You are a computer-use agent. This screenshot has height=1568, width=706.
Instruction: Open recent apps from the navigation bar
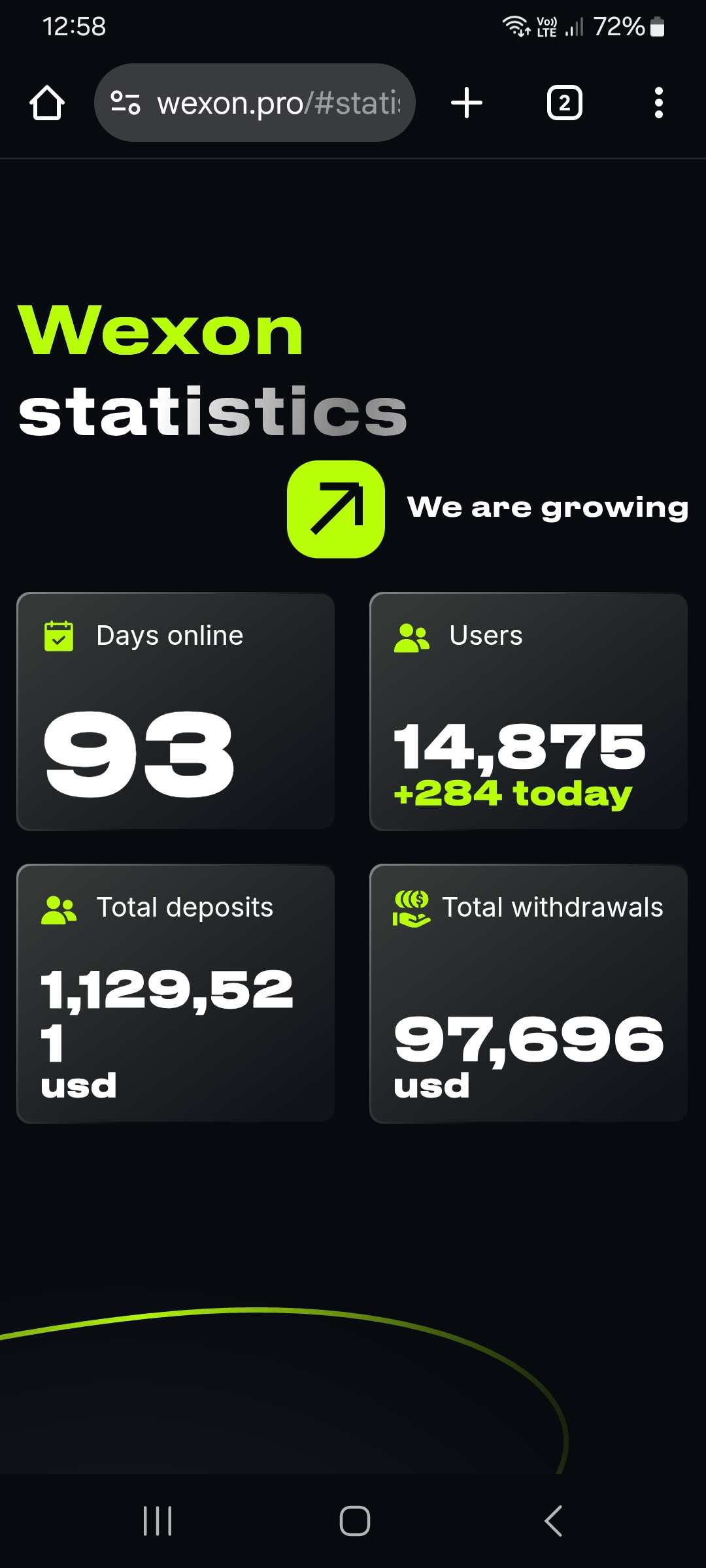(158, 1521)
